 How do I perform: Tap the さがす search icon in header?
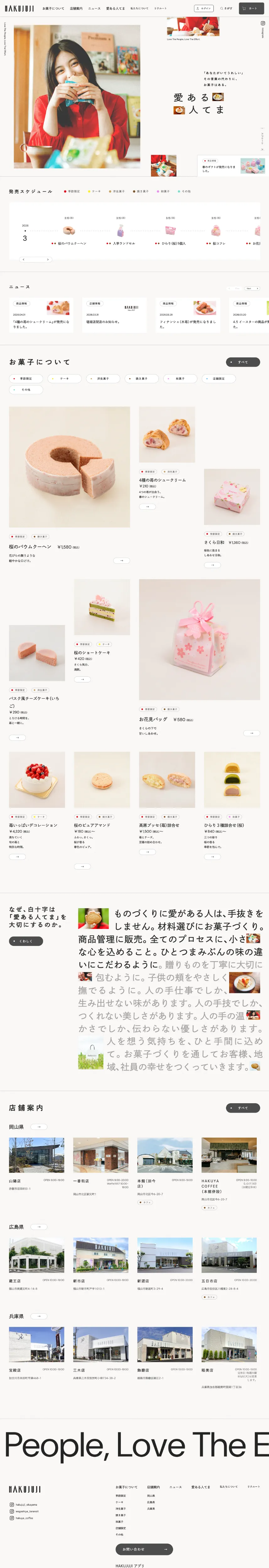click(x=226, y=8)
